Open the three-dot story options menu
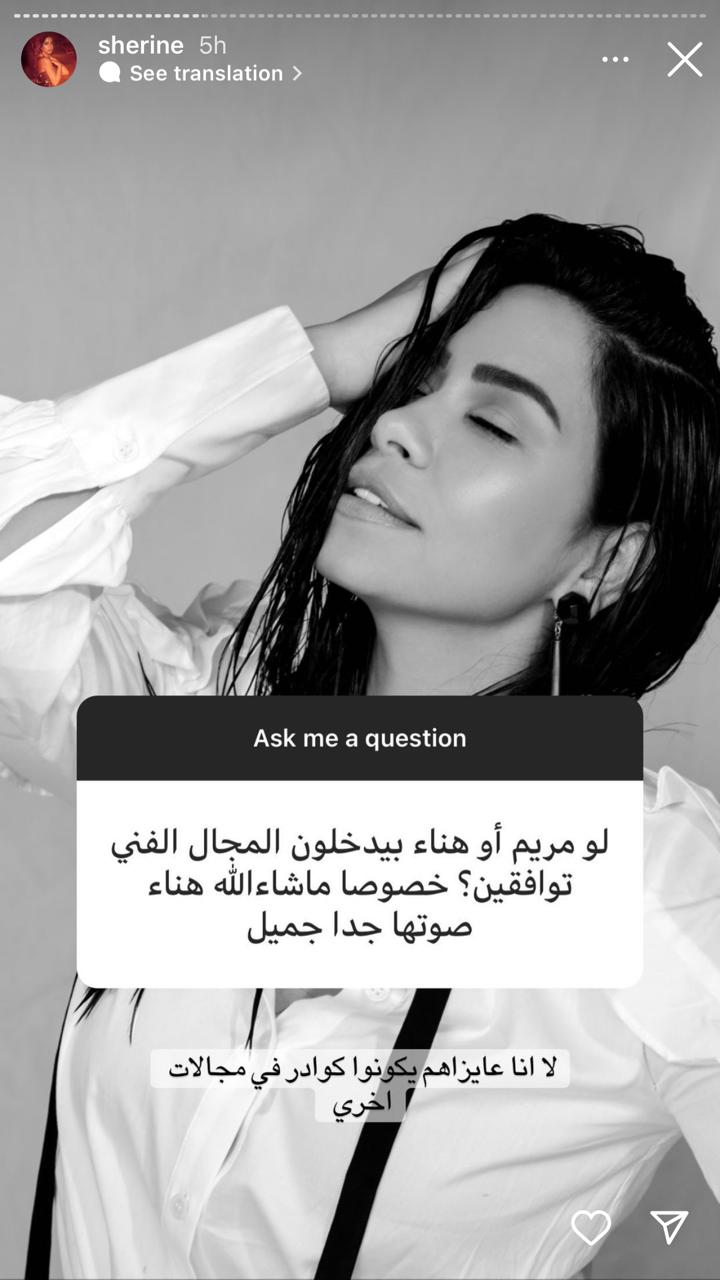 point(615,60)
